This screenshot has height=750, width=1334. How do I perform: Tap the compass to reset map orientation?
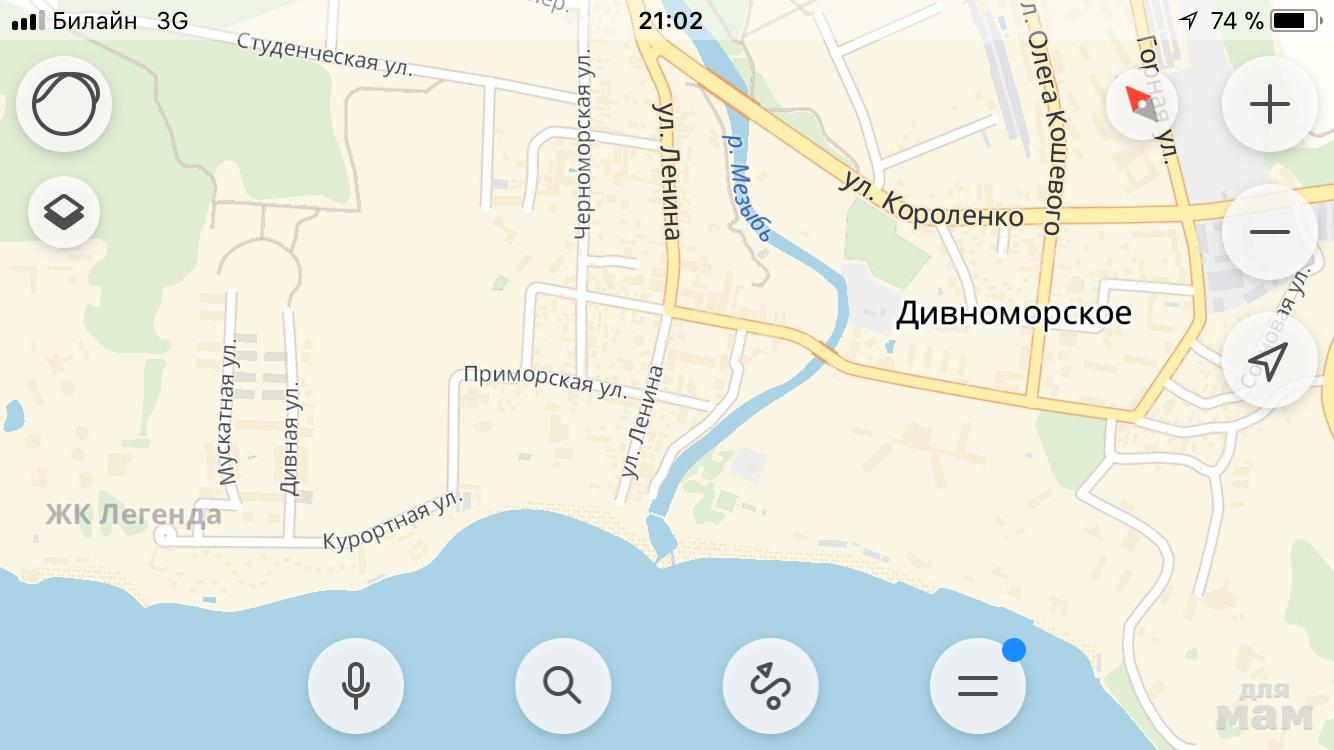tap(1141, 104)
